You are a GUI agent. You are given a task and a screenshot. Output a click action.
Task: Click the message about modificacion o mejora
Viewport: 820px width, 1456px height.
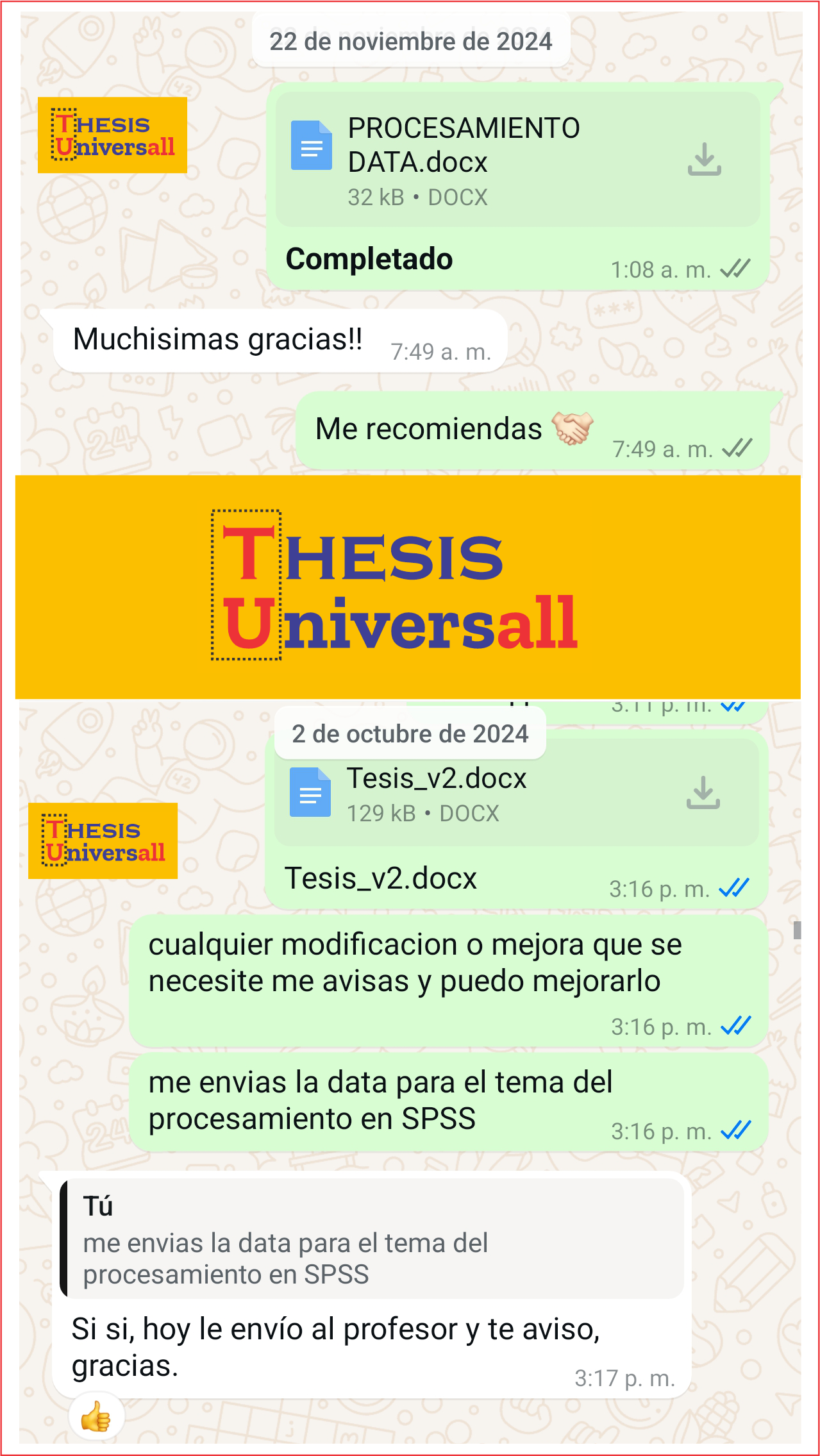(x=415, y=962)
